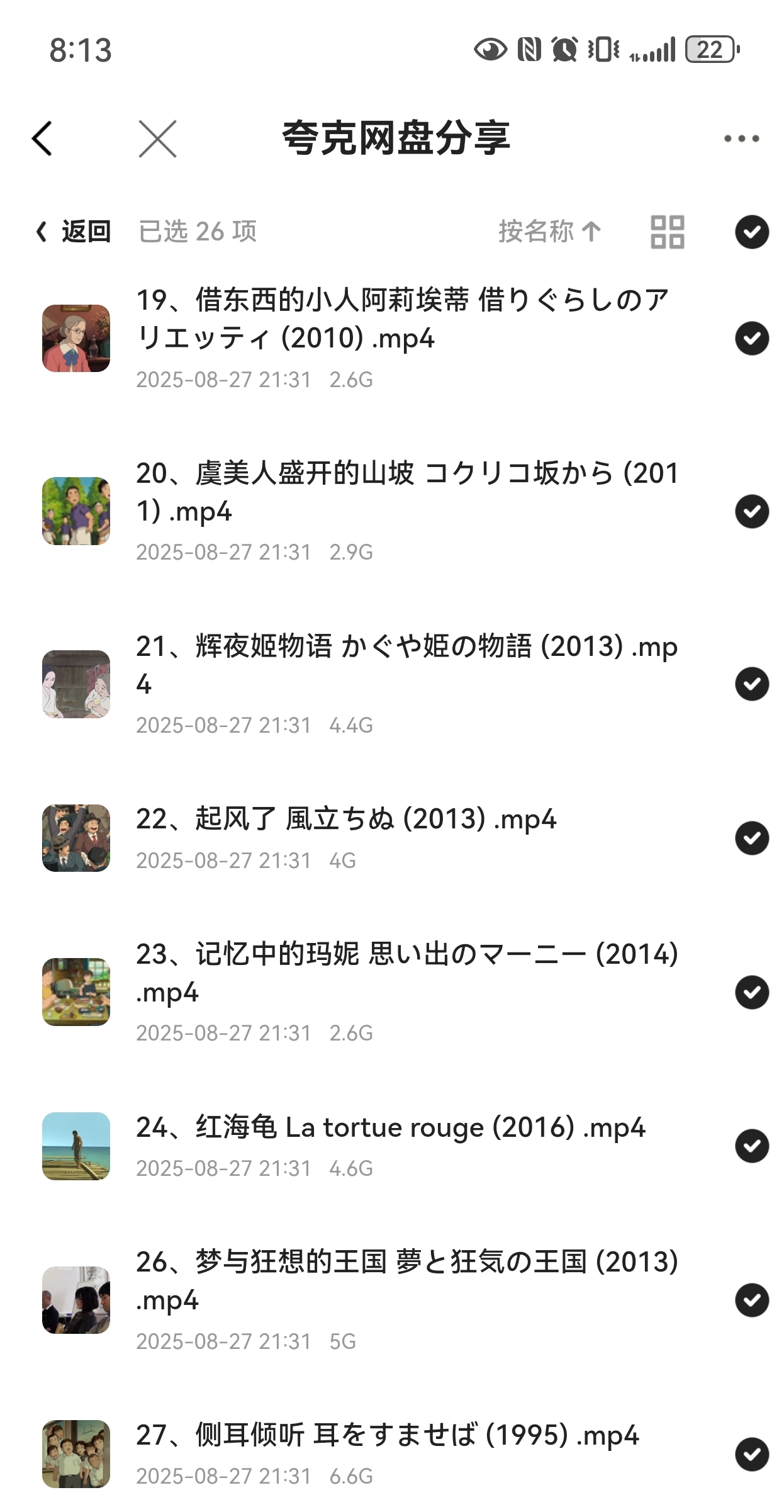
Task: Toggle the select-all checkmark
Action: [x=751, y=232]
